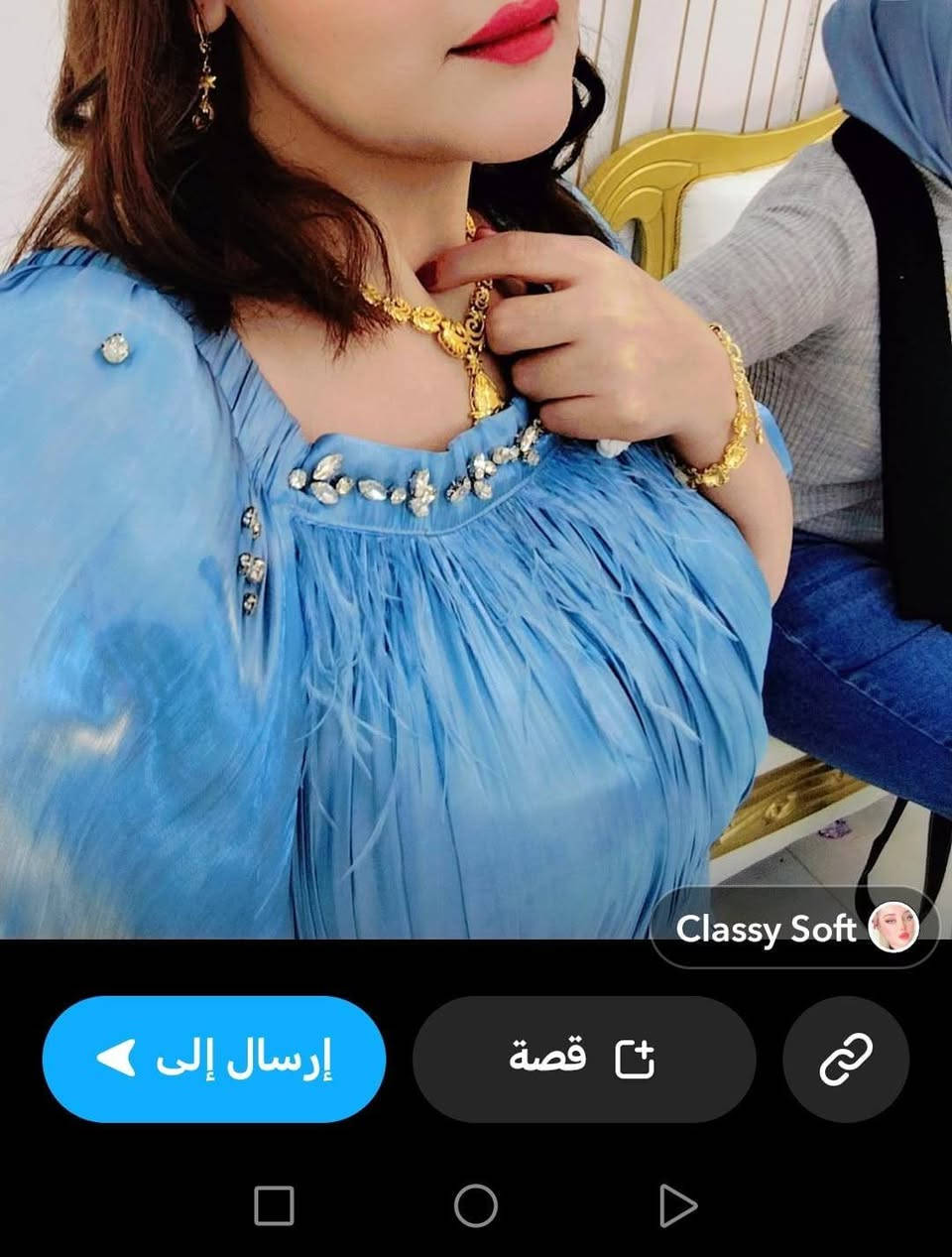Open the Classy Soft lens chip
The image size is (952, 1257).
point(794,929)
